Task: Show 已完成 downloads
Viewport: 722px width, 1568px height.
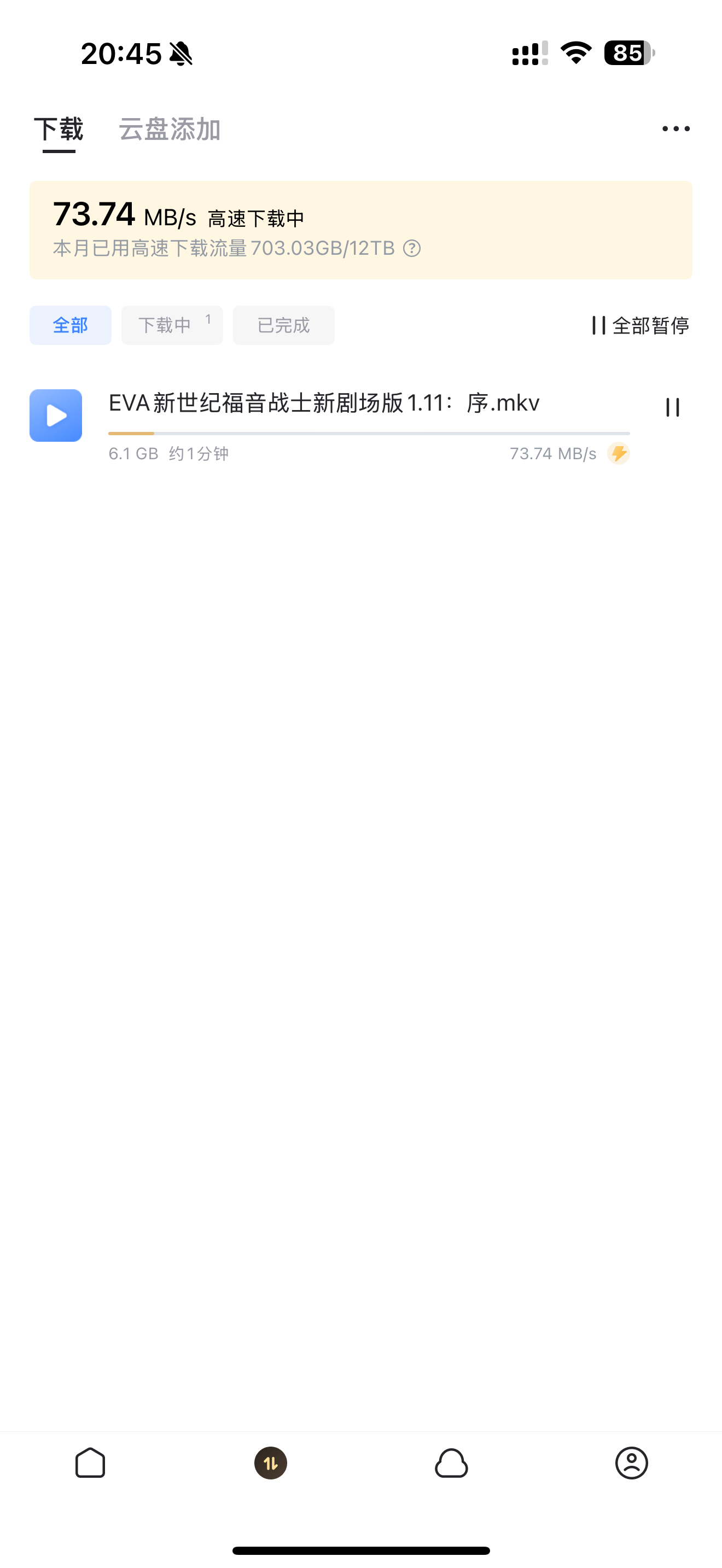Action: (x=284, y=326)
